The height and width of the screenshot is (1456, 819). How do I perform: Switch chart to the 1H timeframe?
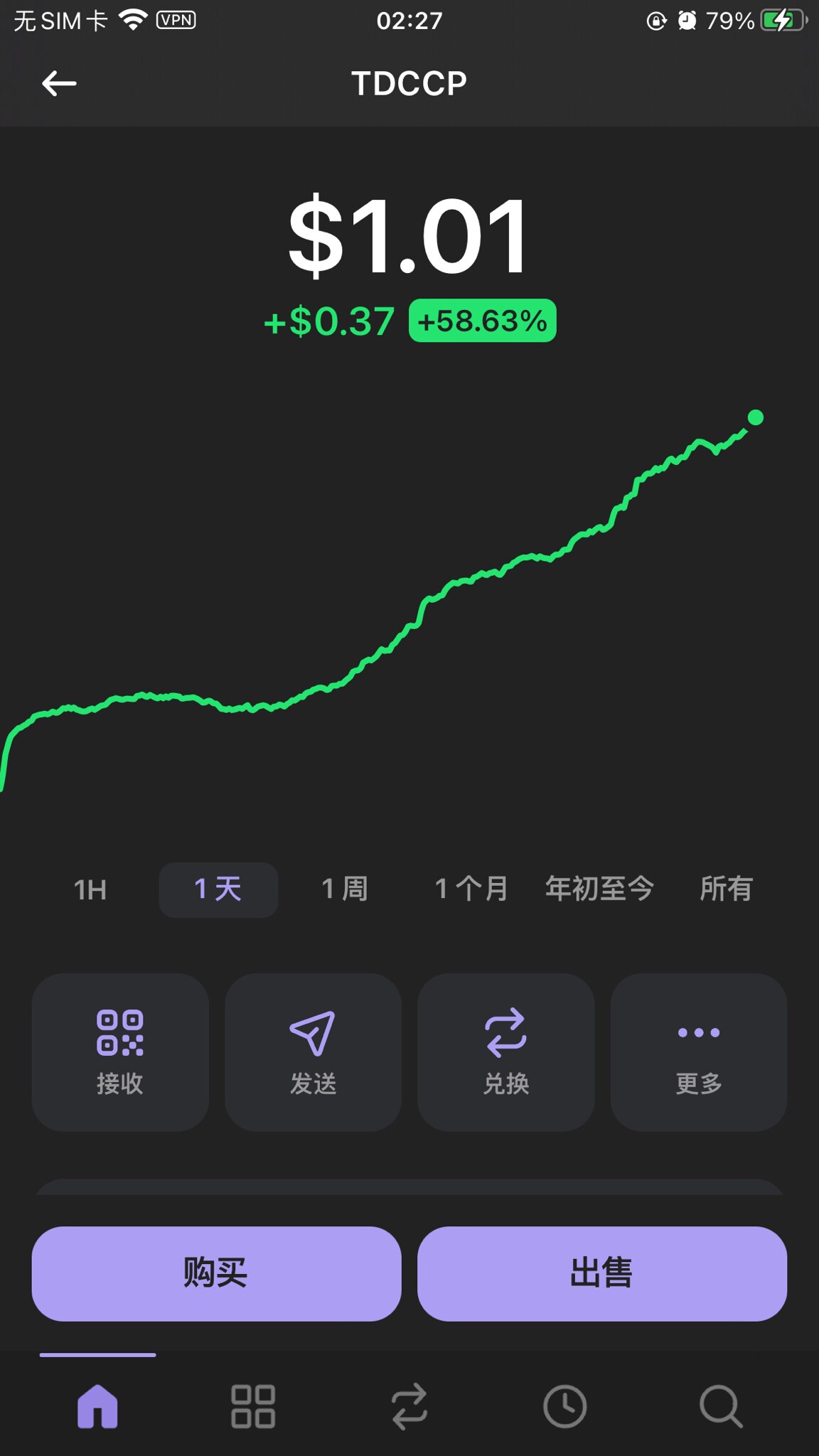point(91,889)
